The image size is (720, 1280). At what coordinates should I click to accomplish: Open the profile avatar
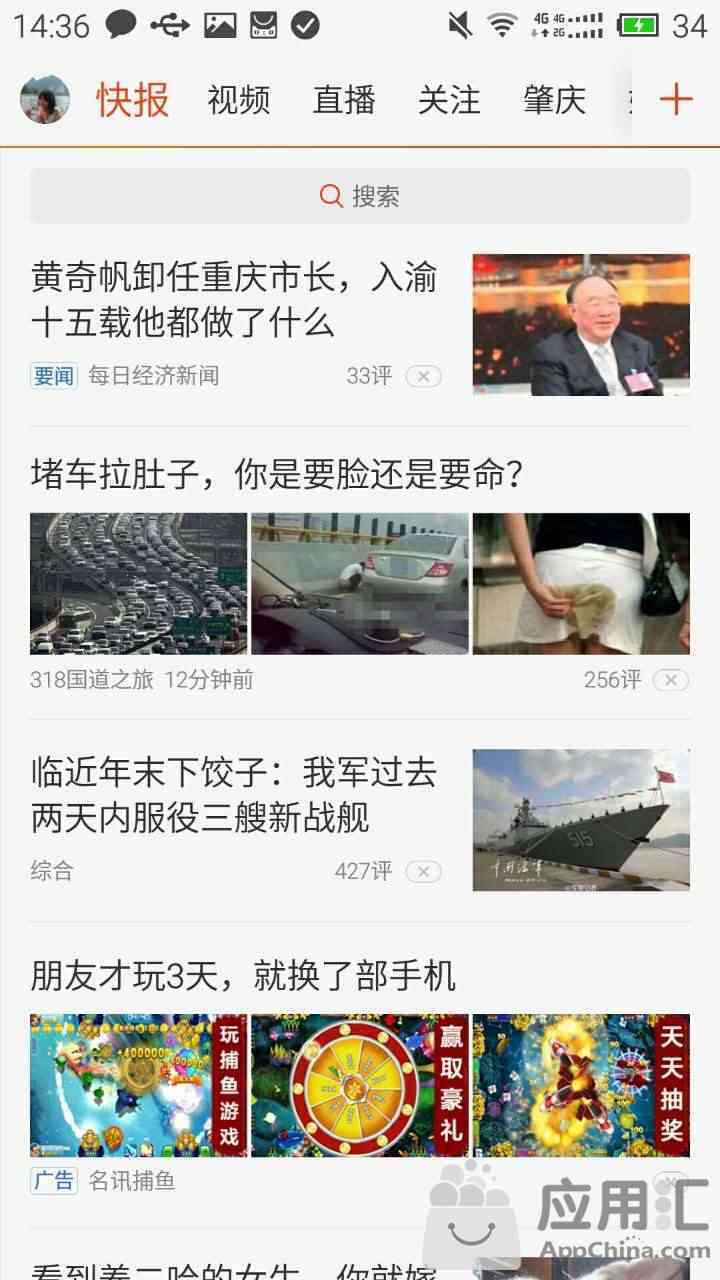pyautogui.click(x=45, y=99)
